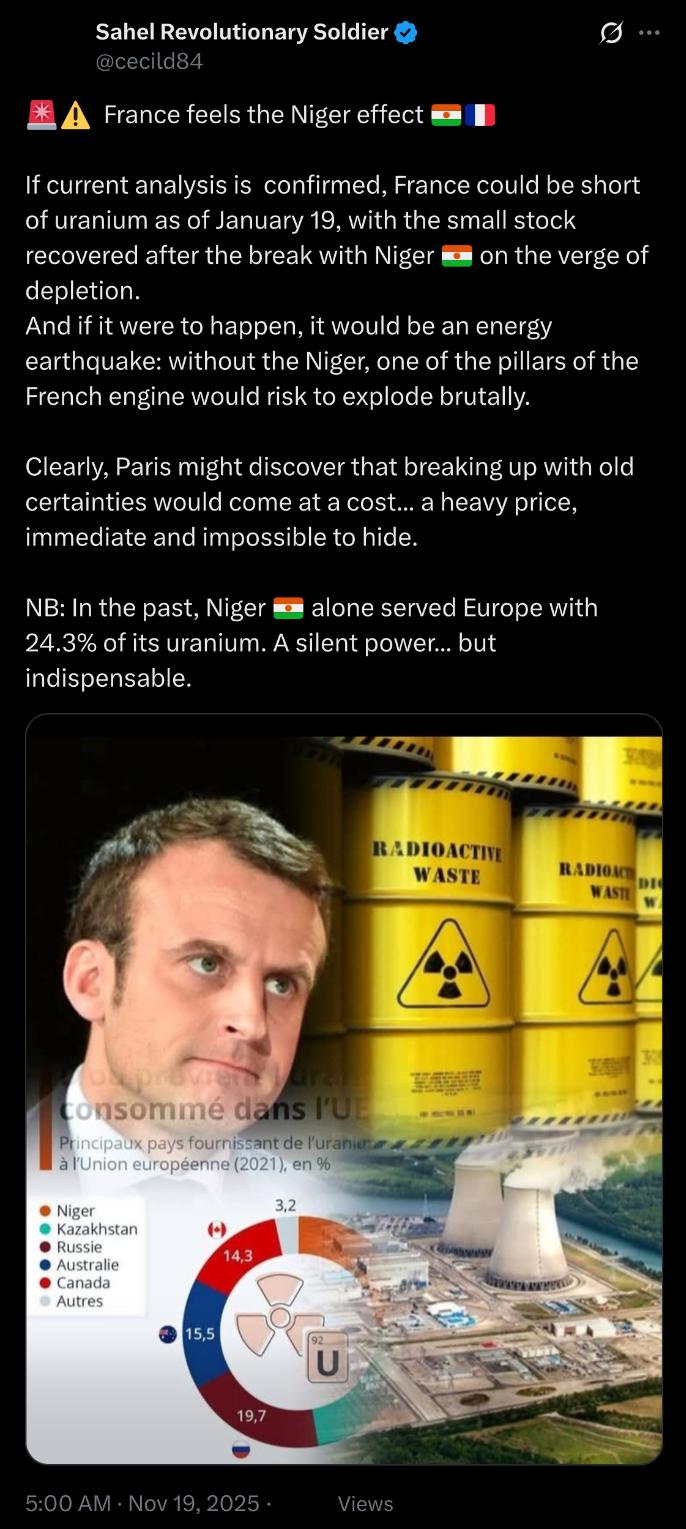This screenshot has height=1529, width=686.
Task: Open Sahel Revolutionary Soldier's profile
Action: (x=241, y=32)
